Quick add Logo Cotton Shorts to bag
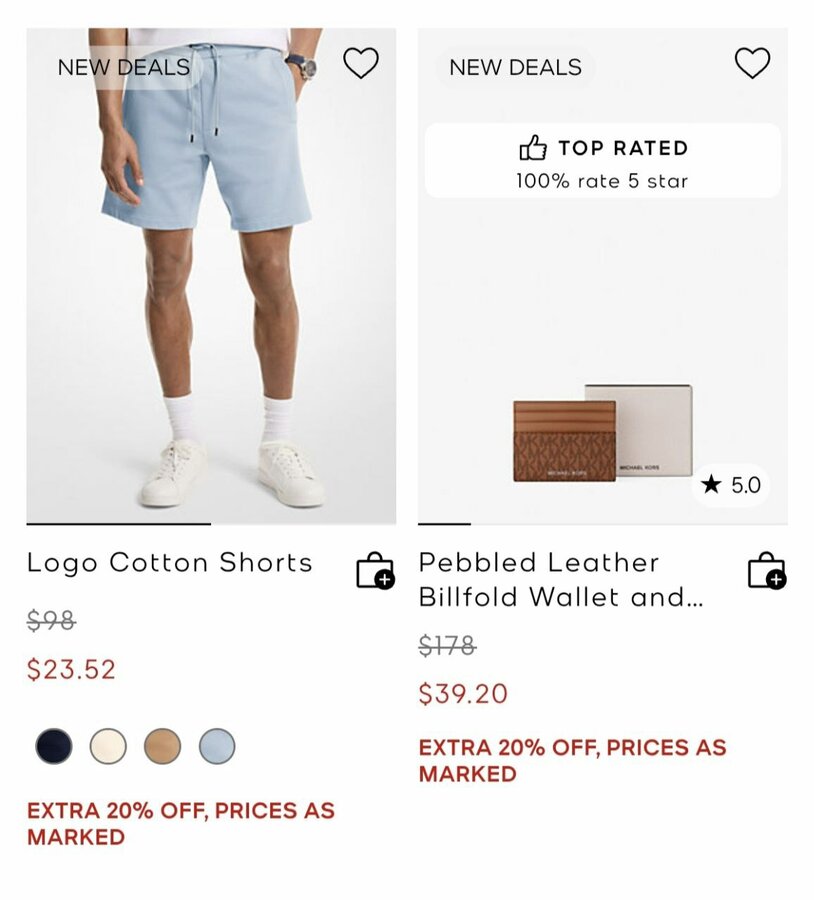The width and height of the screenshot is (814, 900). click(x=375, y=570)
